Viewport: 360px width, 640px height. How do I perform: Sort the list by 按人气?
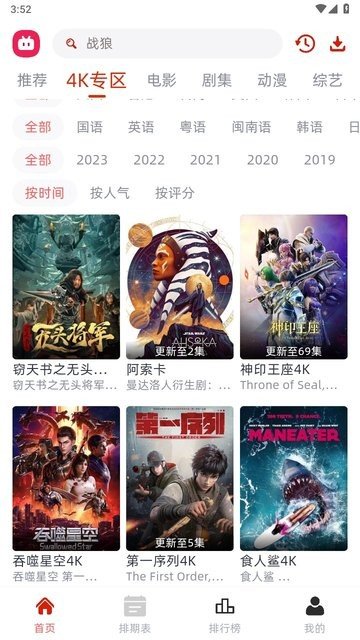[110, 193]
